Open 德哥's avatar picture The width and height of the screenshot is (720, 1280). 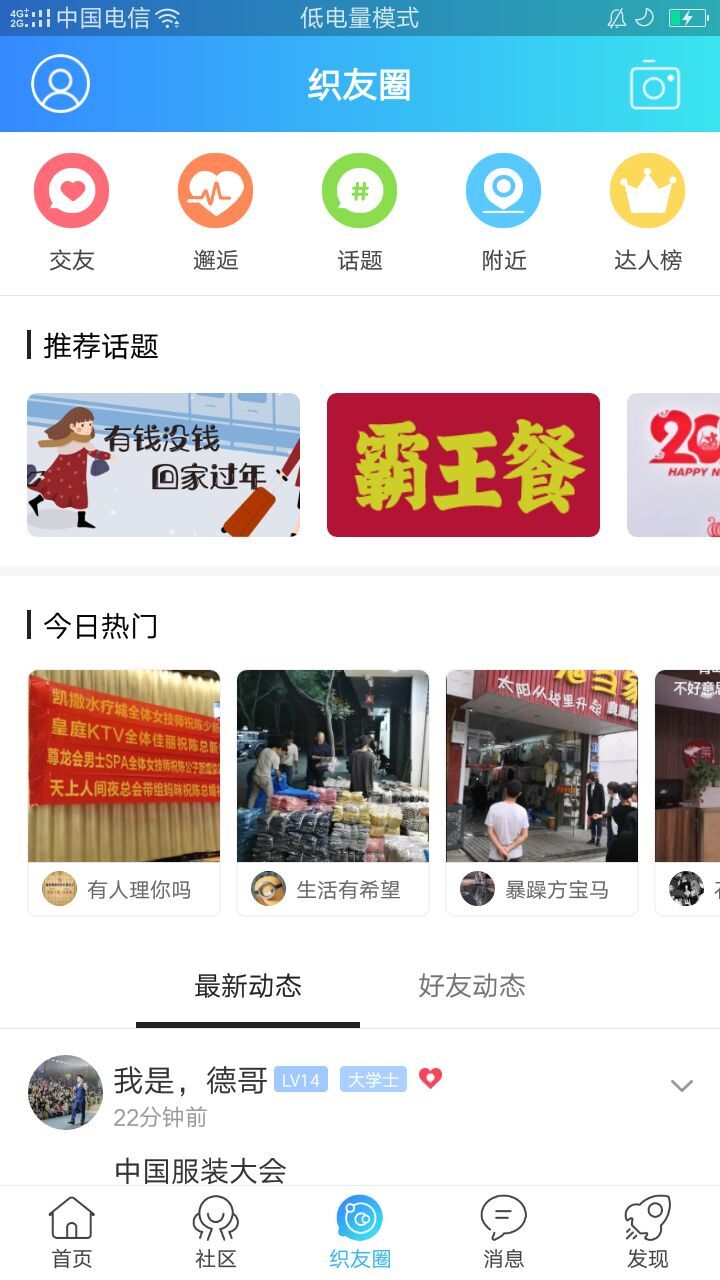point(65,1092)
